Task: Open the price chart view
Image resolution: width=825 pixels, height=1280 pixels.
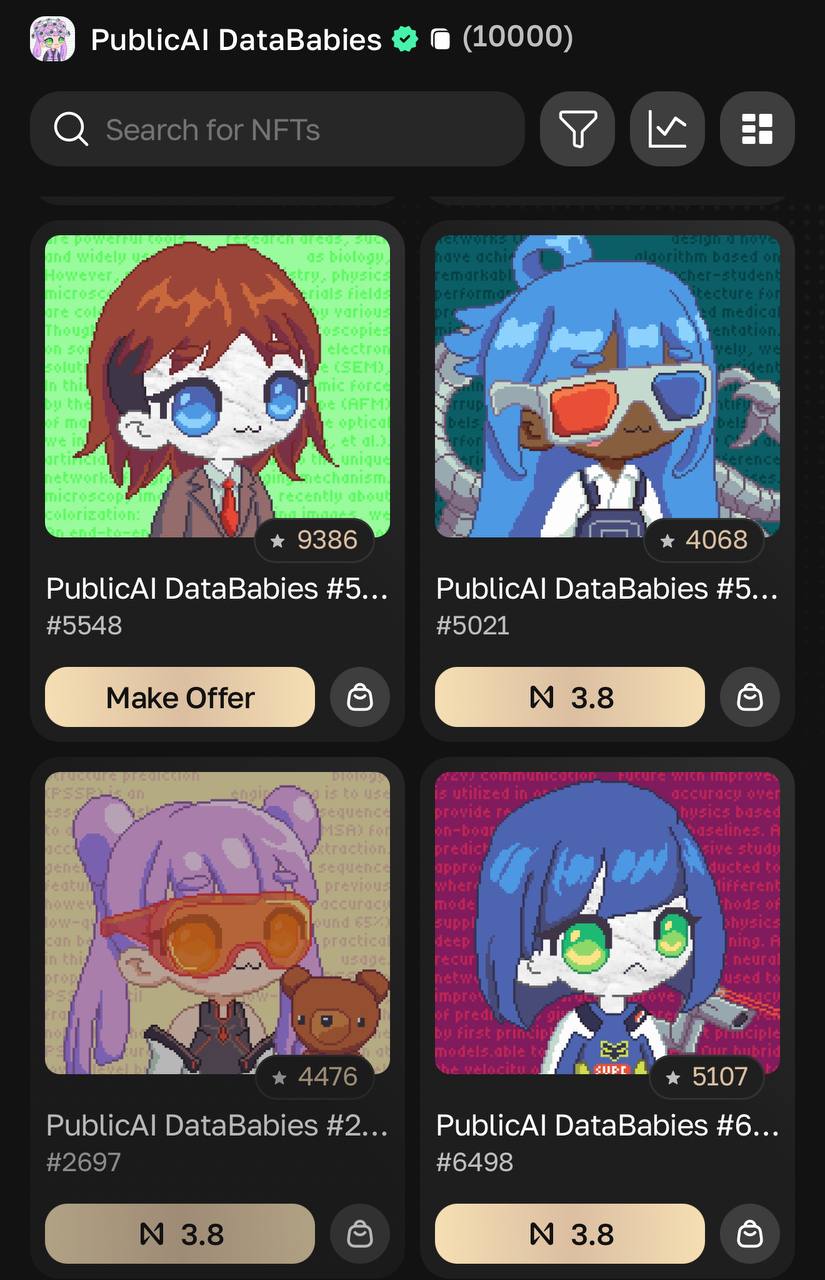Action: pos(667,129)
